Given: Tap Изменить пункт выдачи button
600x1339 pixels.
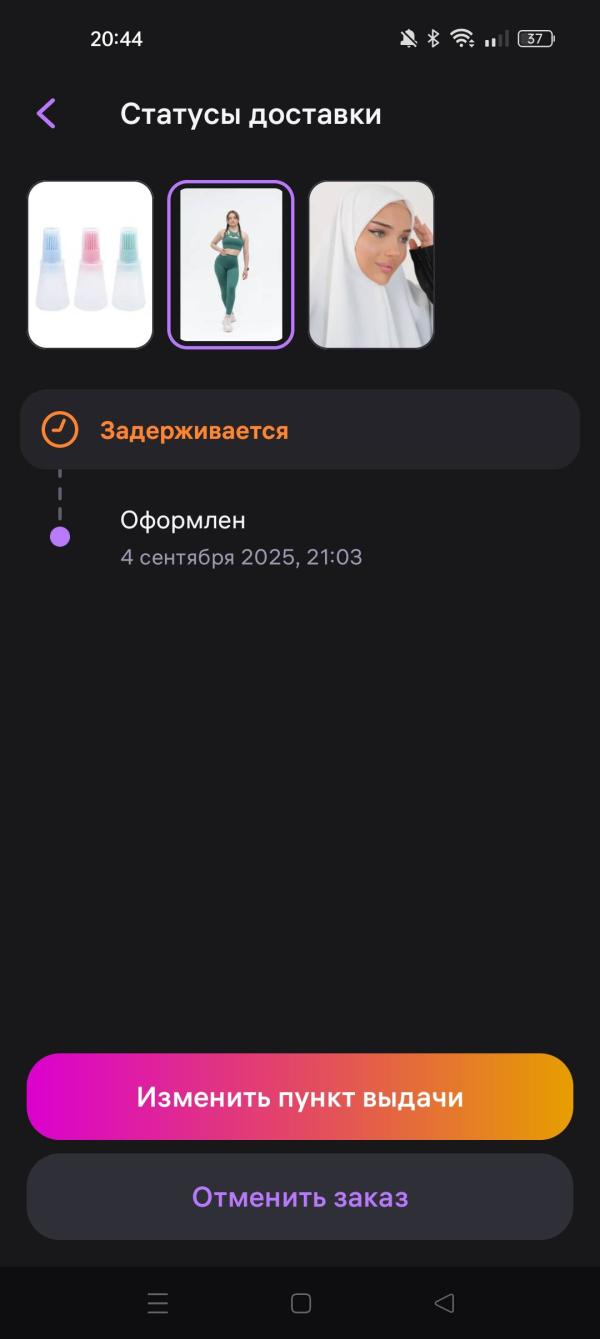Looking at the screenshot, I should [300, 1097].
